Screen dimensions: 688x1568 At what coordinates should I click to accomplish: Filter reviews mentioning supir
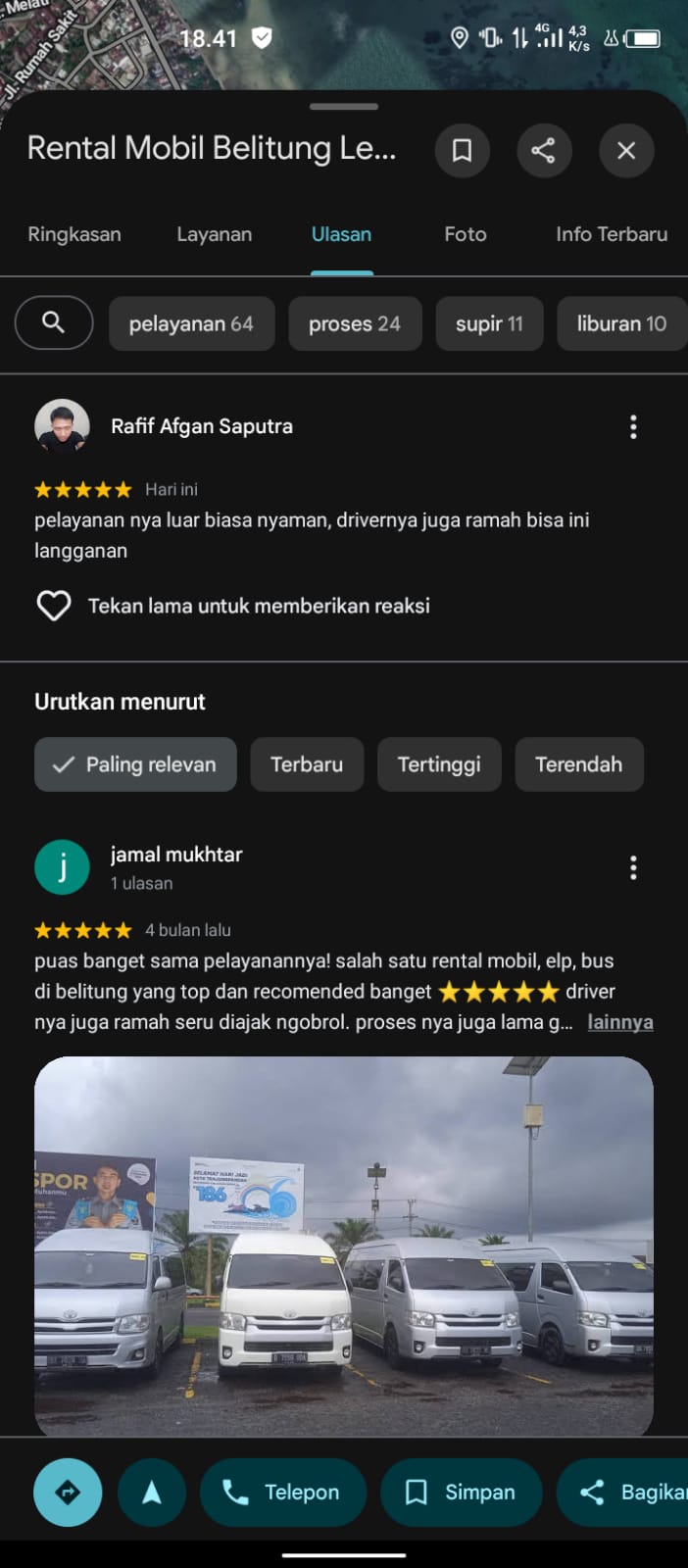point(489,323)
